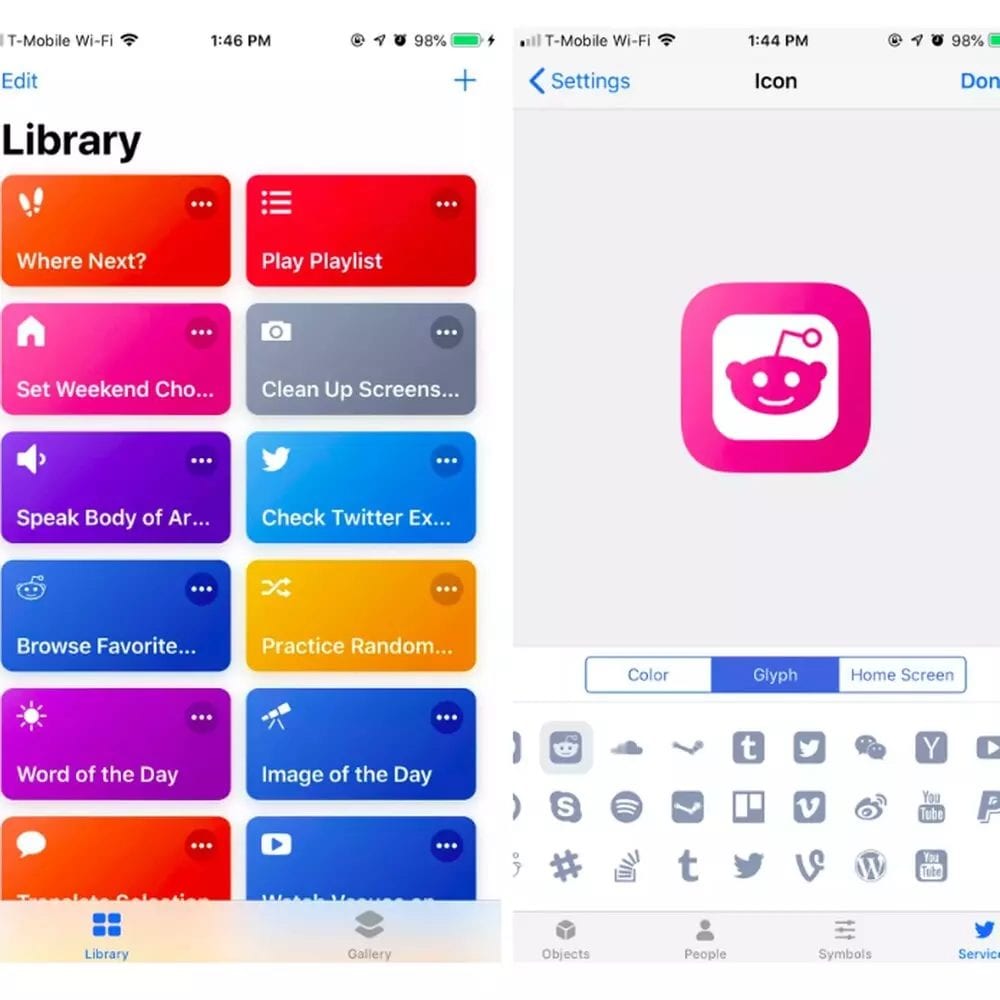The width and height of the screenshot is (1000, 1000).
Task: Tap Edit in the Library header
Action: (20, 81)
